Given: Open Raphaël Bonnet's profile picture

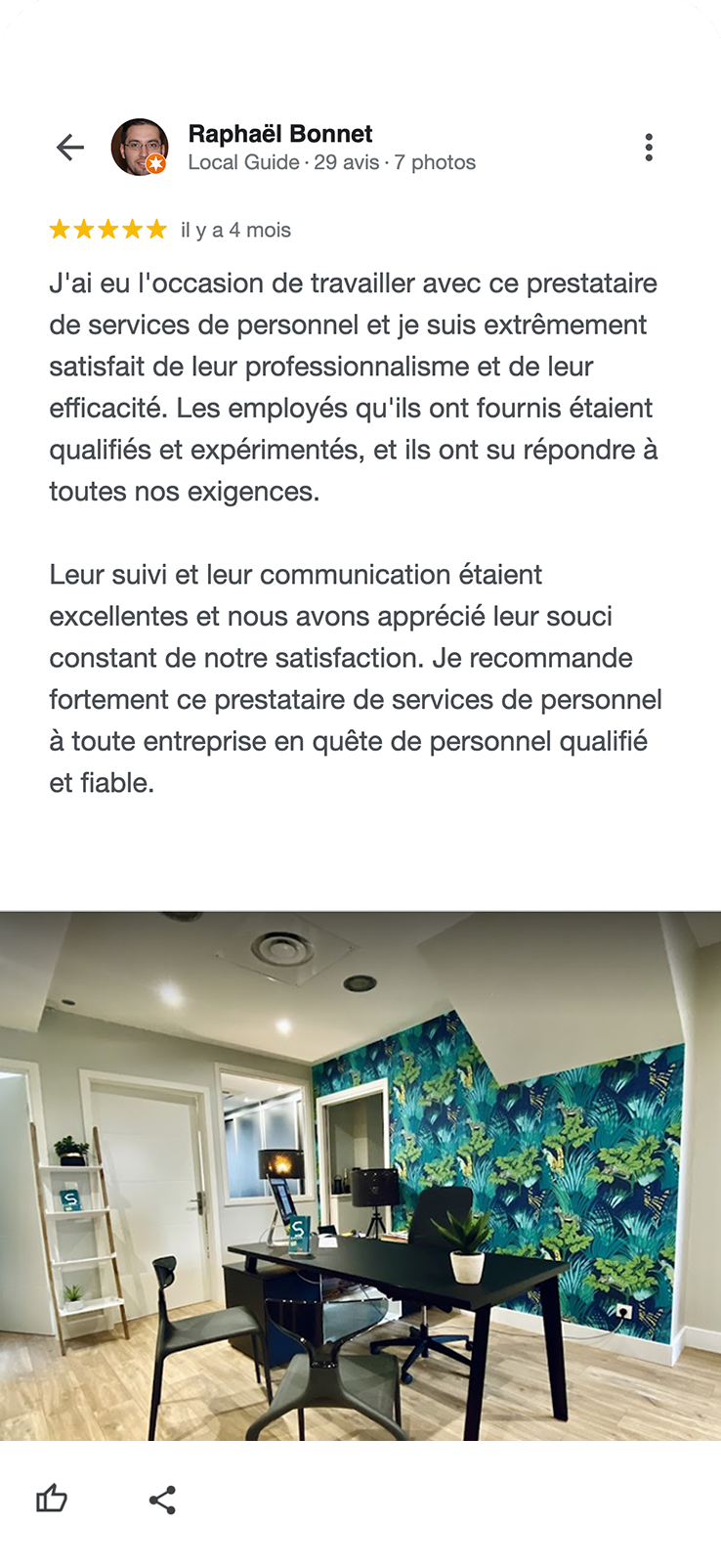Looking at the screenshot, I should [x=139, y=148].
